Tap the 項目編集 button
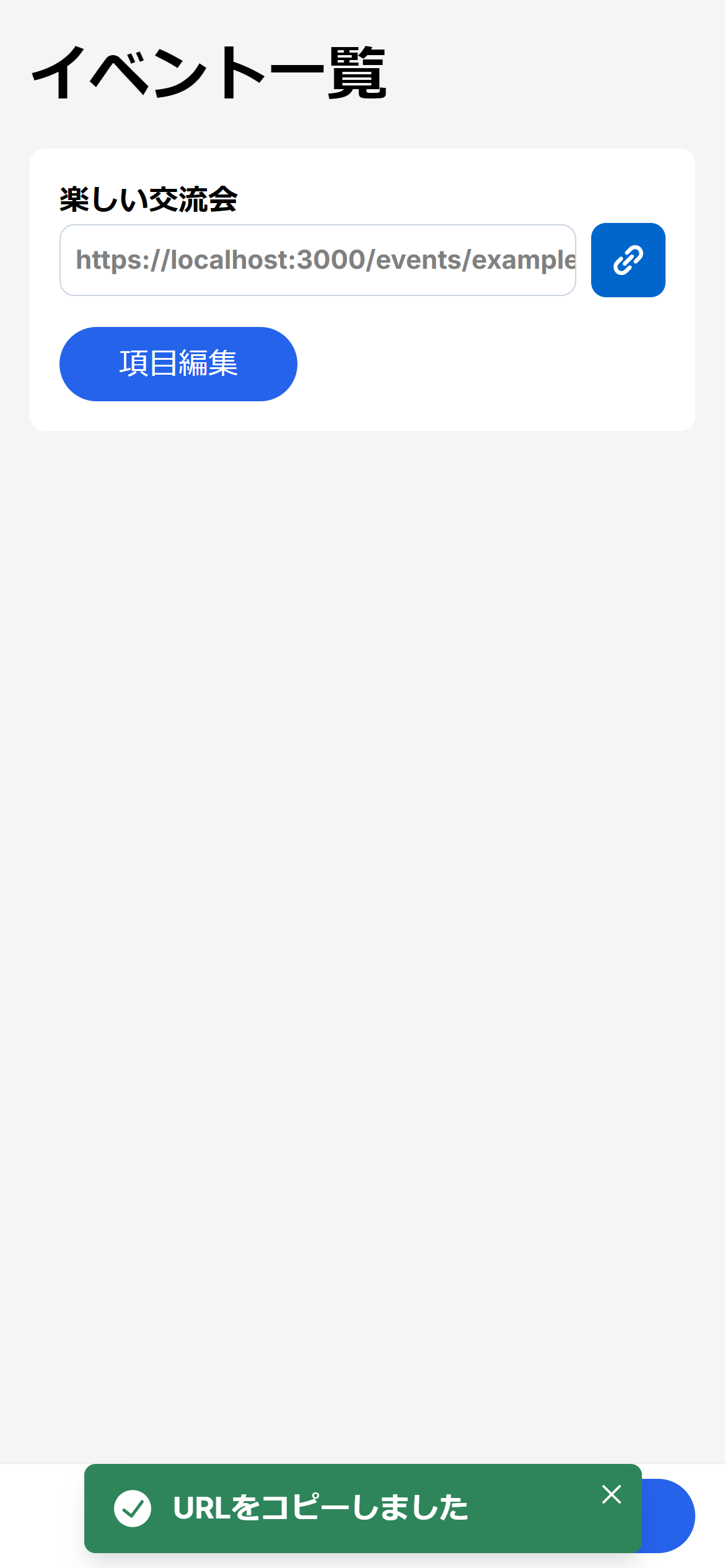Viewport: 725px width, 1568px height. tap(178, 364)
